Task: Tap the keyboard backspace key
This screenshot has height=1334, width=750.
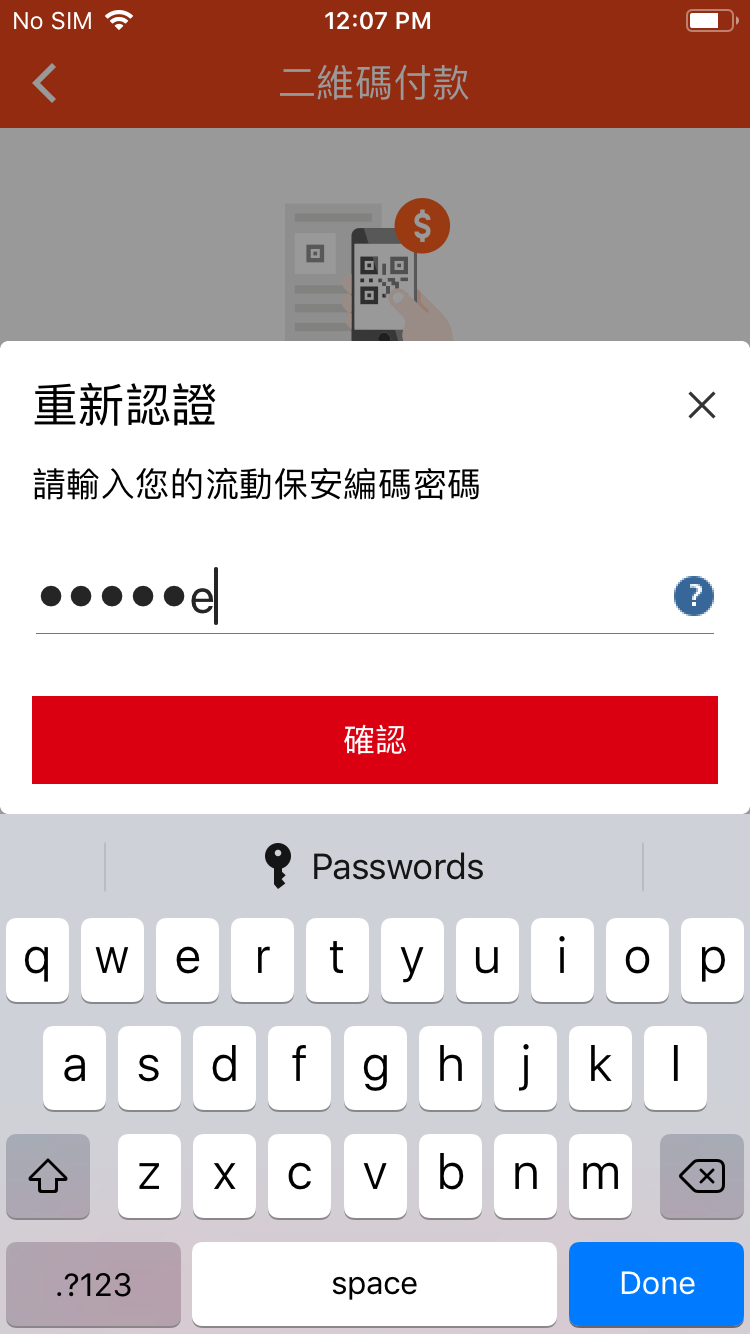Action: tap(702, 1177)
